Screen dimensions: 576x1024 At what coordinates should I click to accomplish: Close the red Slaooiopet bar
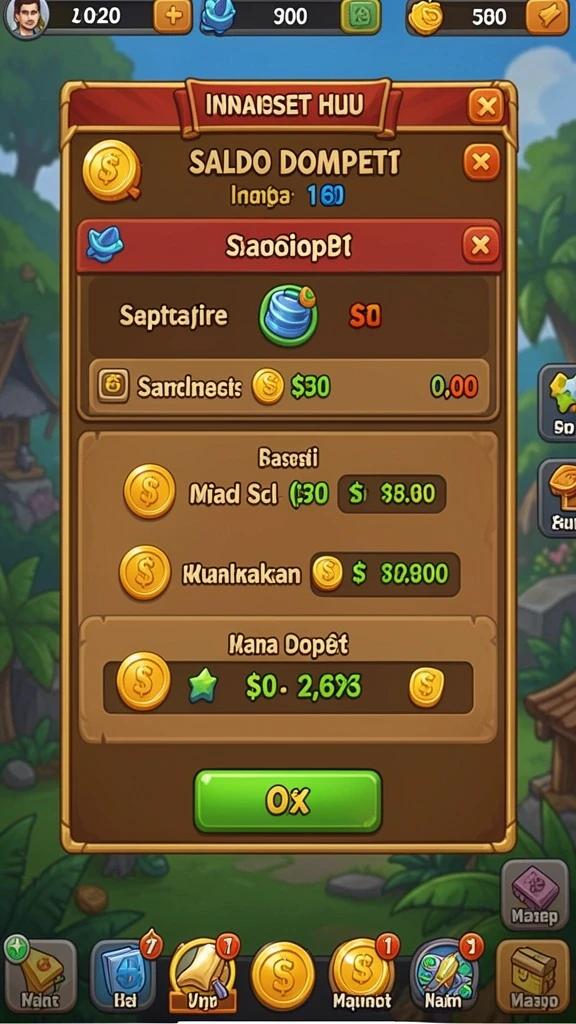click(481, 246)
